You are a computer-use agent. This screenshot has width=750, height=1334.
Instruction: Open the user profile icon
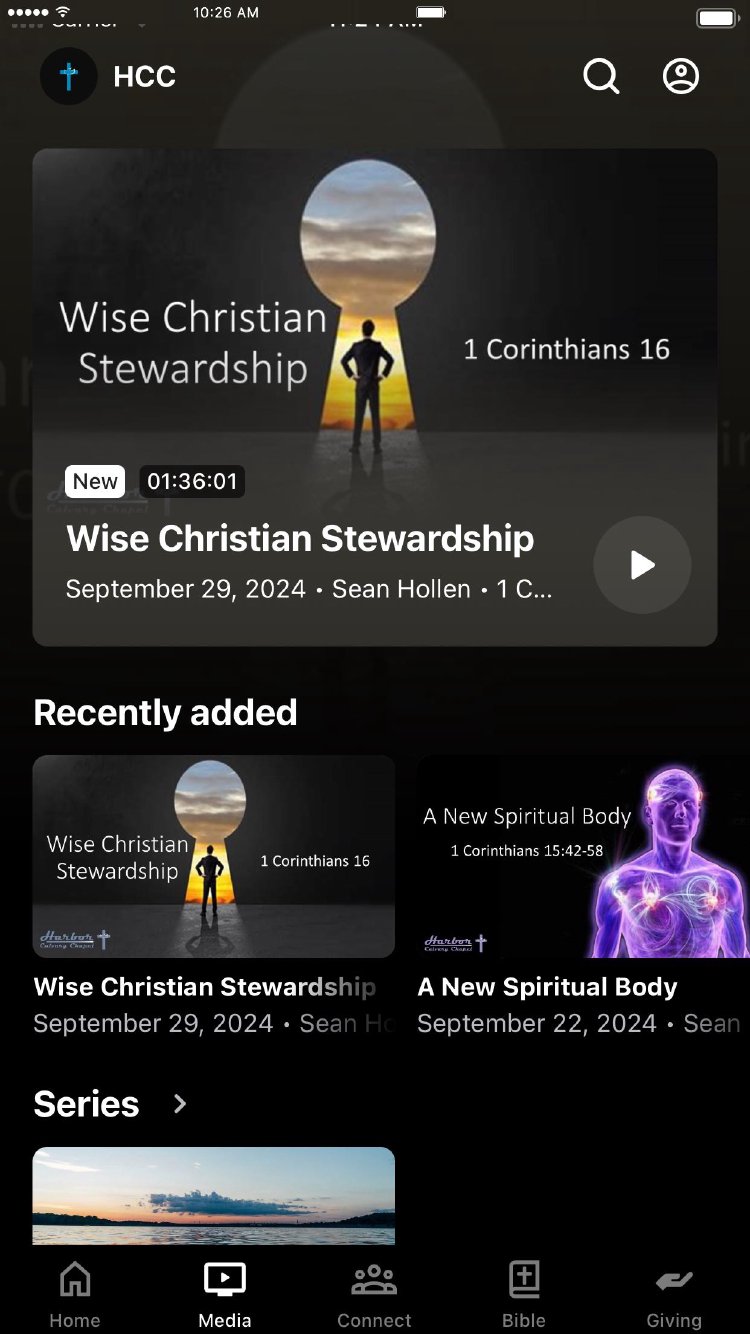(681, 76)
